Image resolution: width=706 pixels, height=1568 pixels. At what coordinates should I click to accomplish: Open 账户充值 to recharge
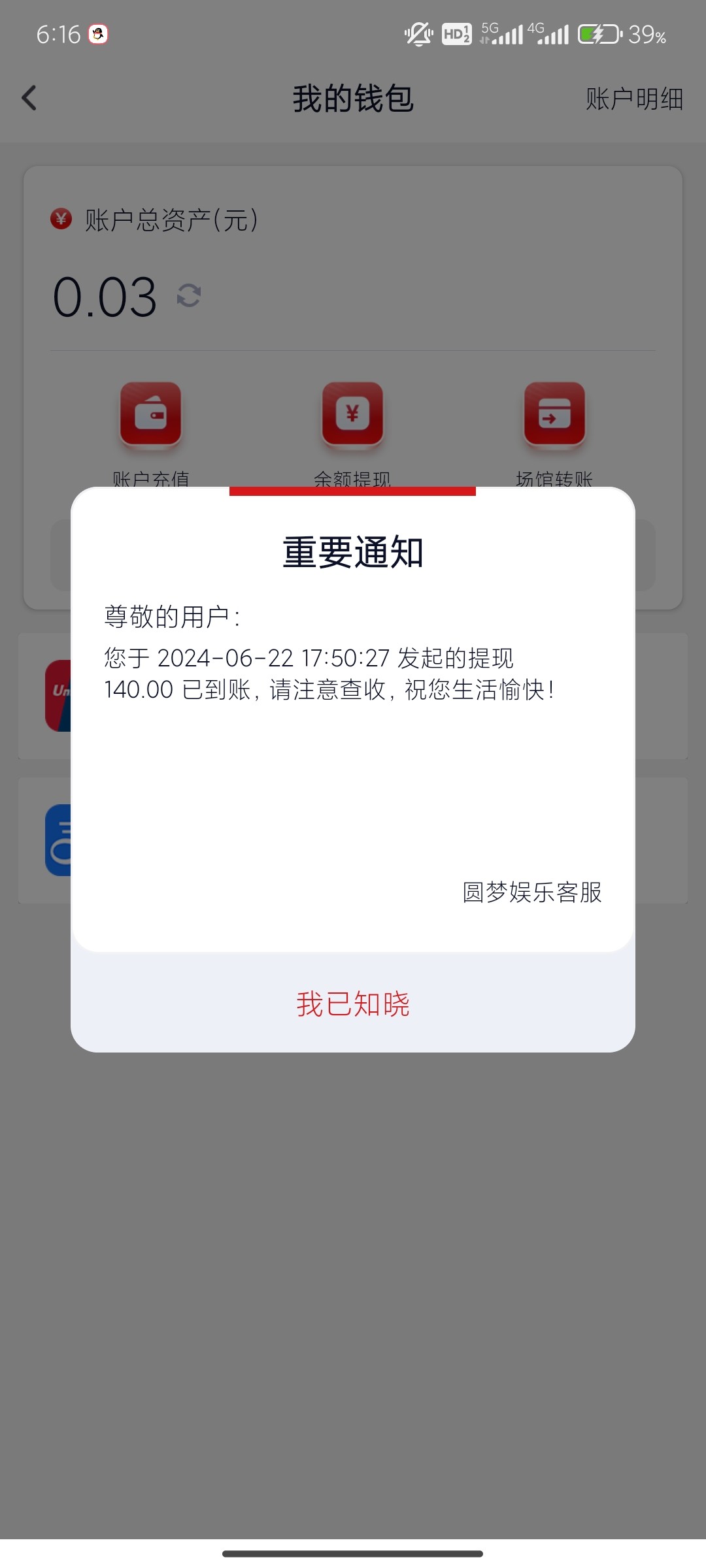pos(150,431)
